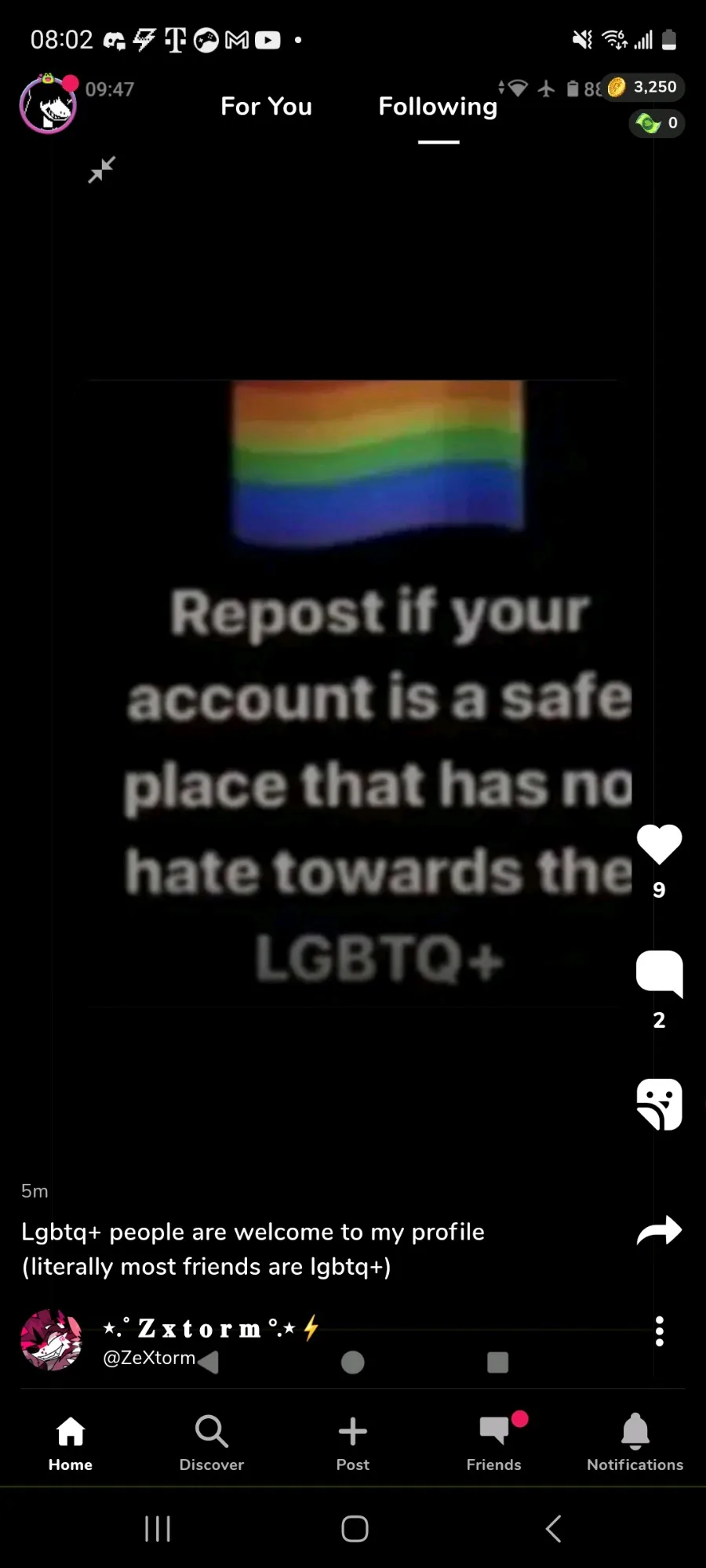
Task: Select the Following tab
Action: [438, 107]
